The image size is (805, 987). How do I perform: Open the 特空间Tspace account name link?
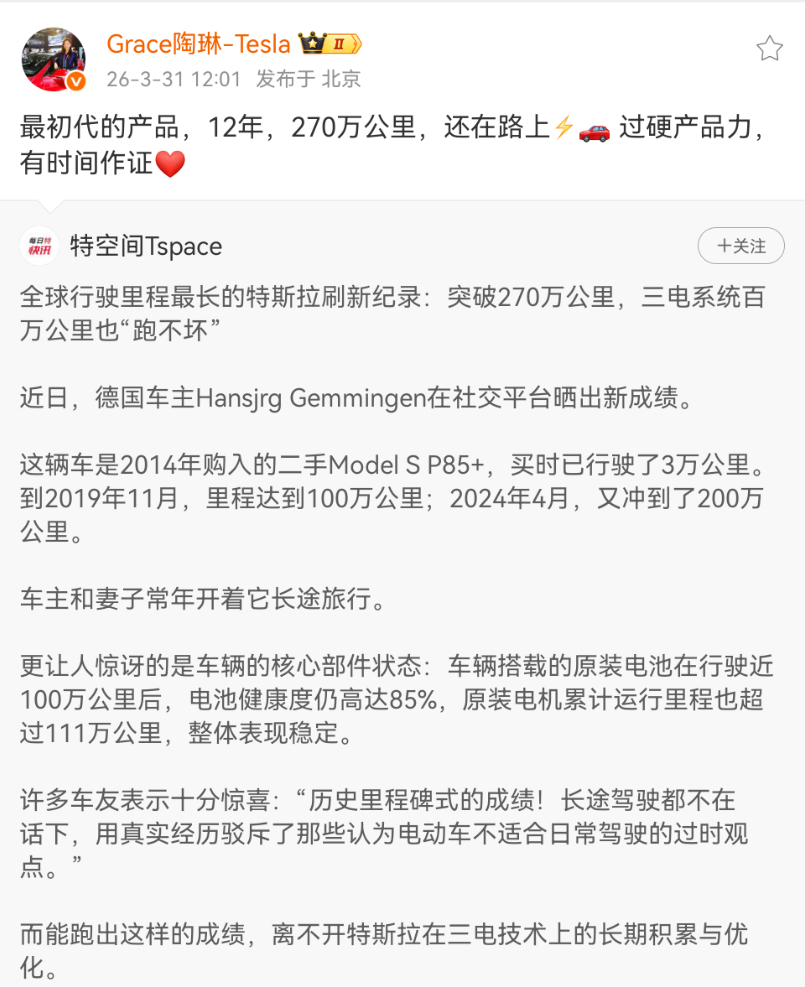point(146,246)
